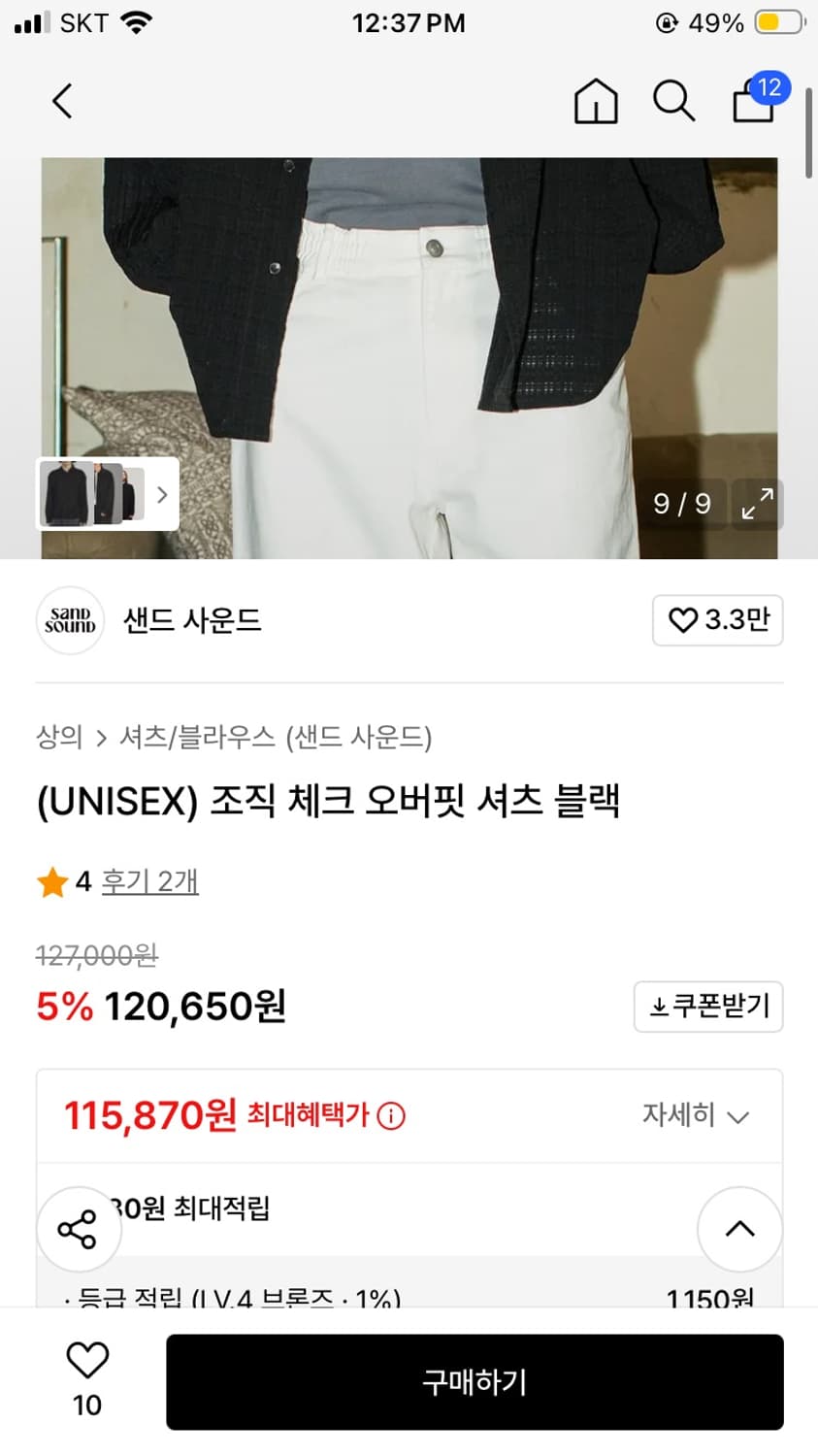Open the share options icon

tap(79, 1228)
